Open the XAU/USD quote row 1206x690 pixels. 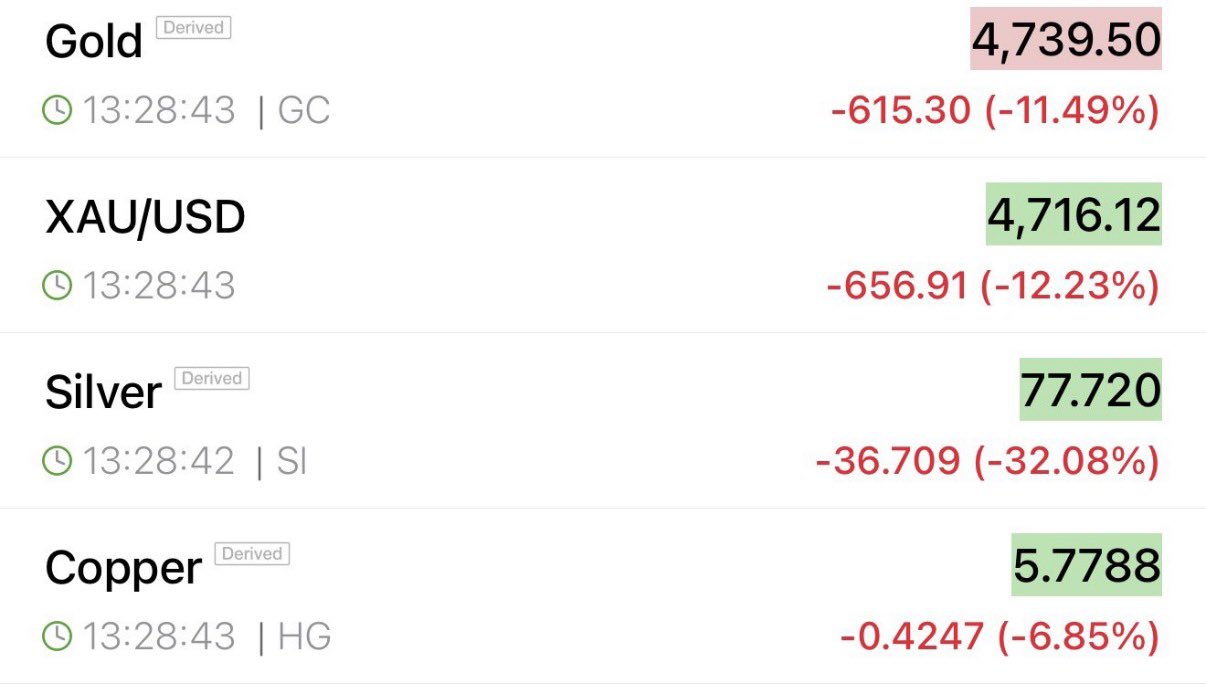[x=145, y=218]
